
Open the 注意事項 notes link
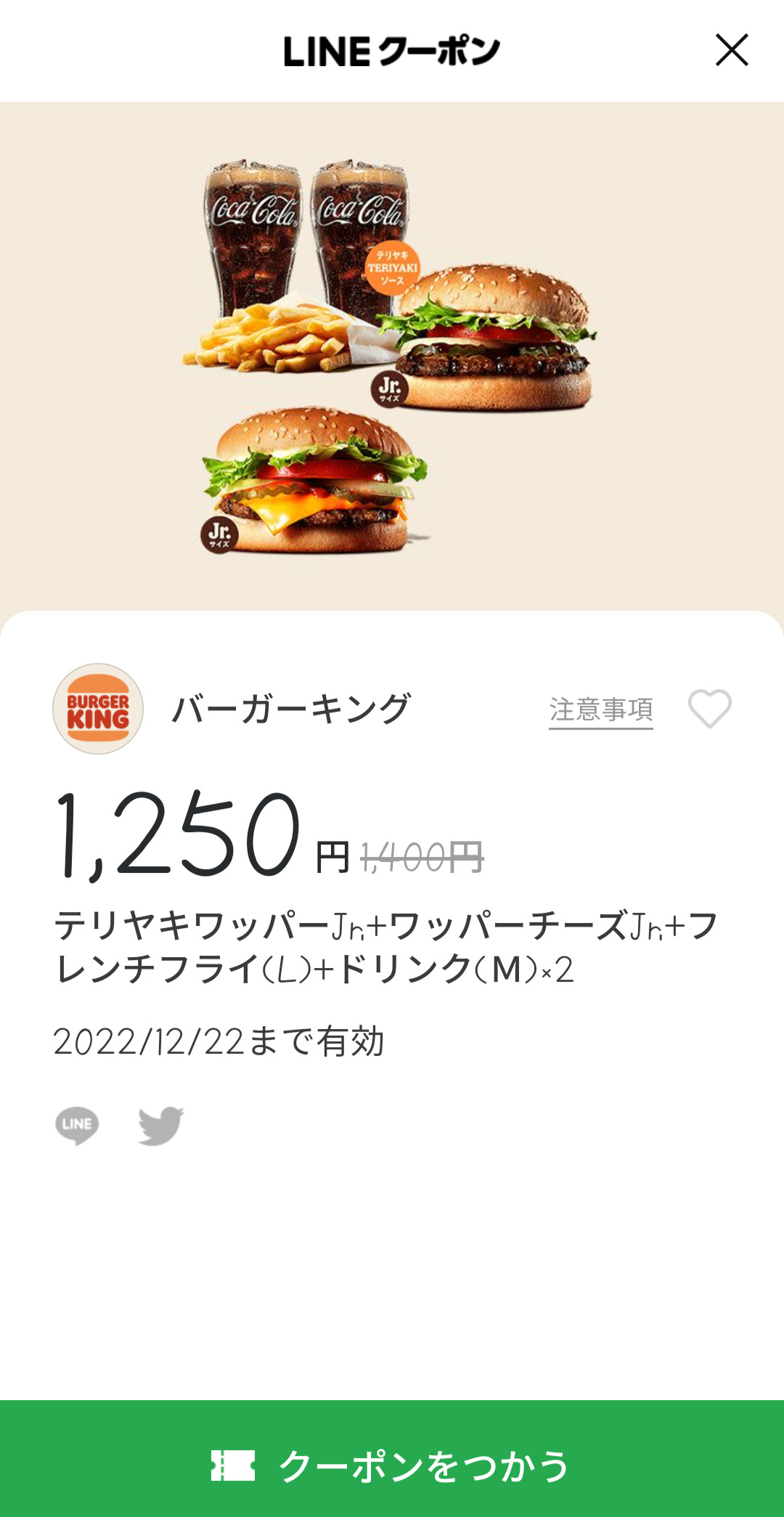[601, 709]
